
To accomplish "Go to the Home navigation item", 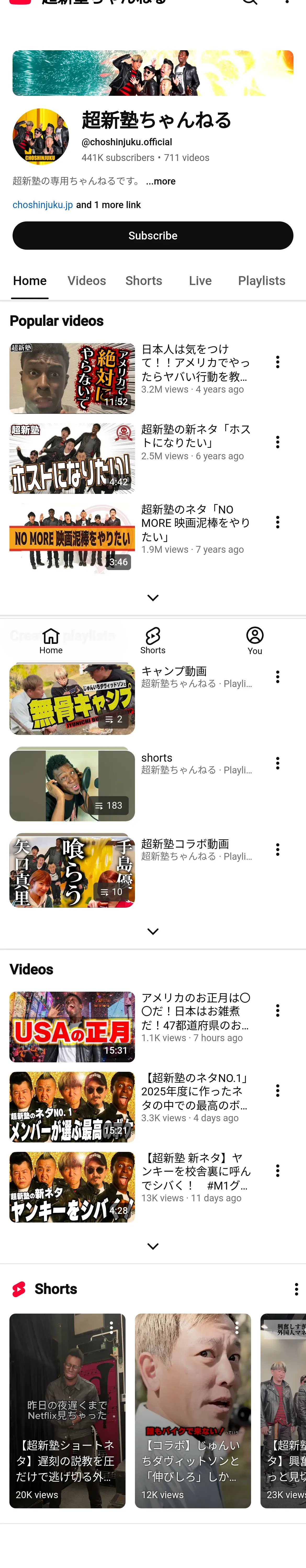I will tap(51, 640).
